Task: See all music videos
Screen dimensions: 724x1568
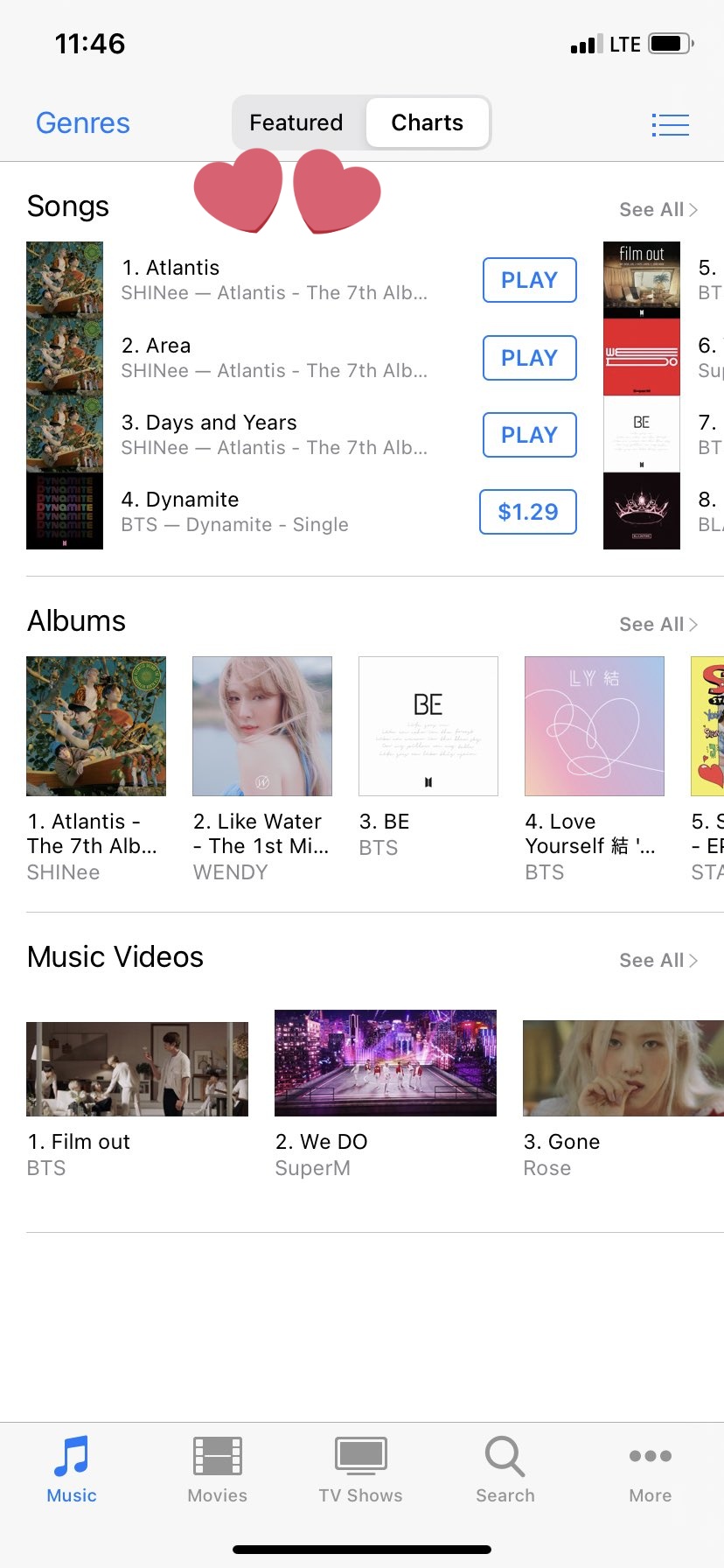Action: [x=658, y=961]
